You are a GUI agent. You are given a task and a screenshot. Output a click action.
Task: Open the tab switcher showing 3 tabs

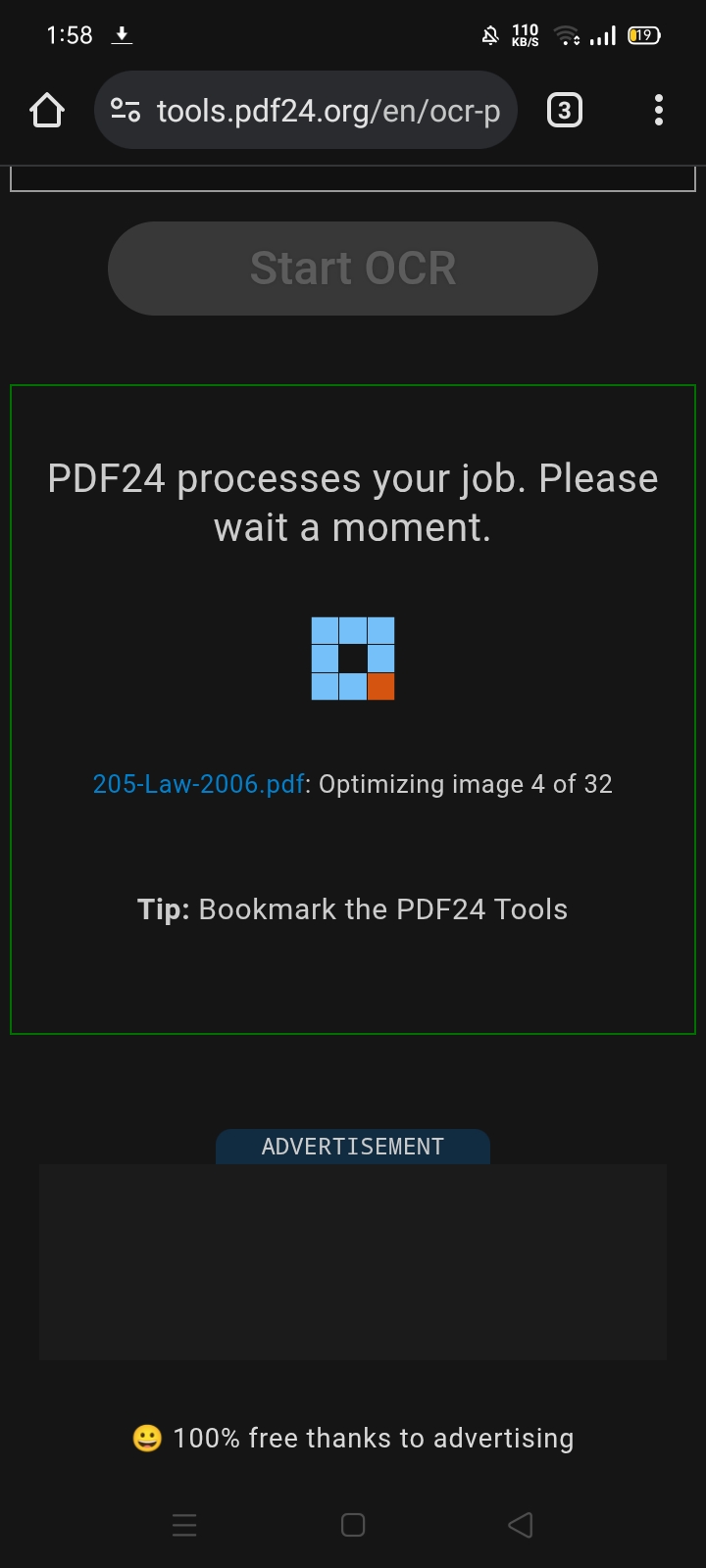(564, 111)
